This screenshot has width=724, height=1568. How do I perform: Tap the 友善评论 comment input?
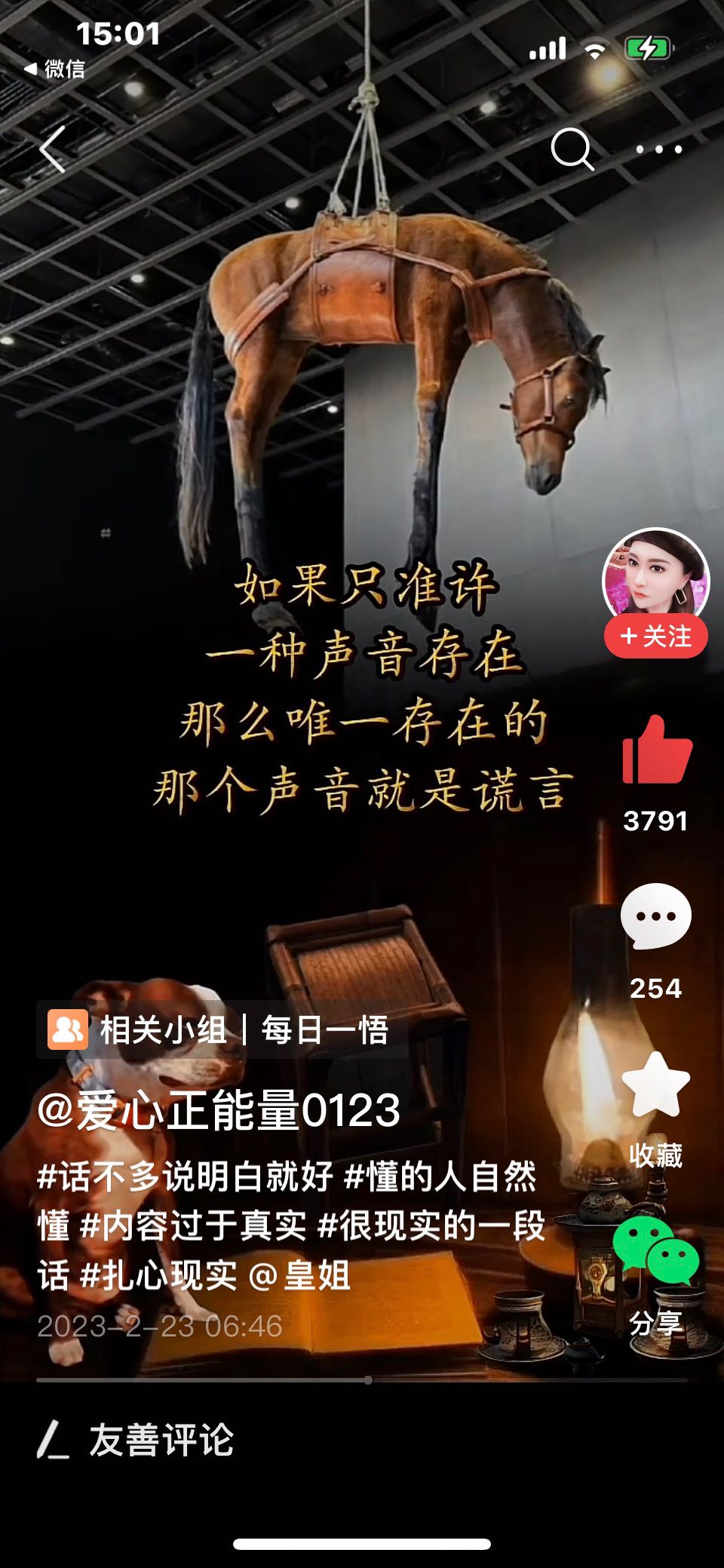(362, 1440)
